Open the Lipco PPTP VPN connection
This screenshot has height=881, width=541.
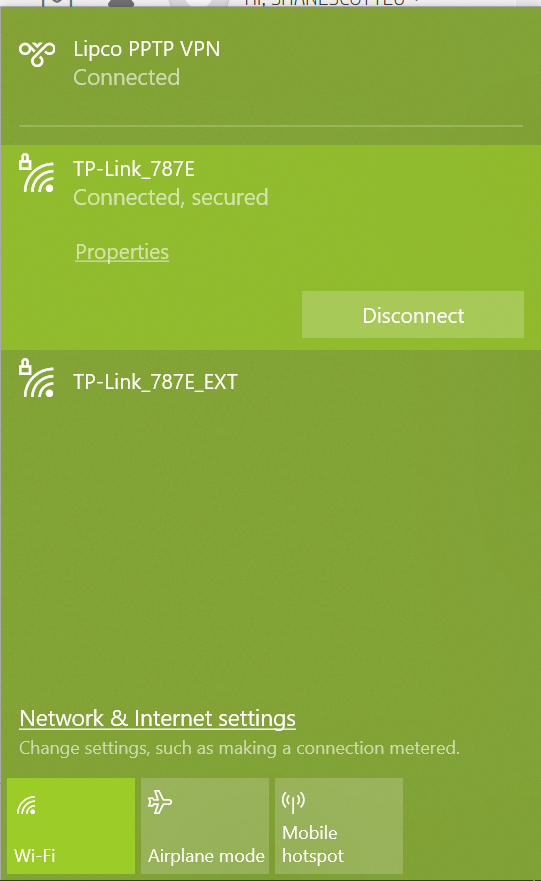(270, 63)
